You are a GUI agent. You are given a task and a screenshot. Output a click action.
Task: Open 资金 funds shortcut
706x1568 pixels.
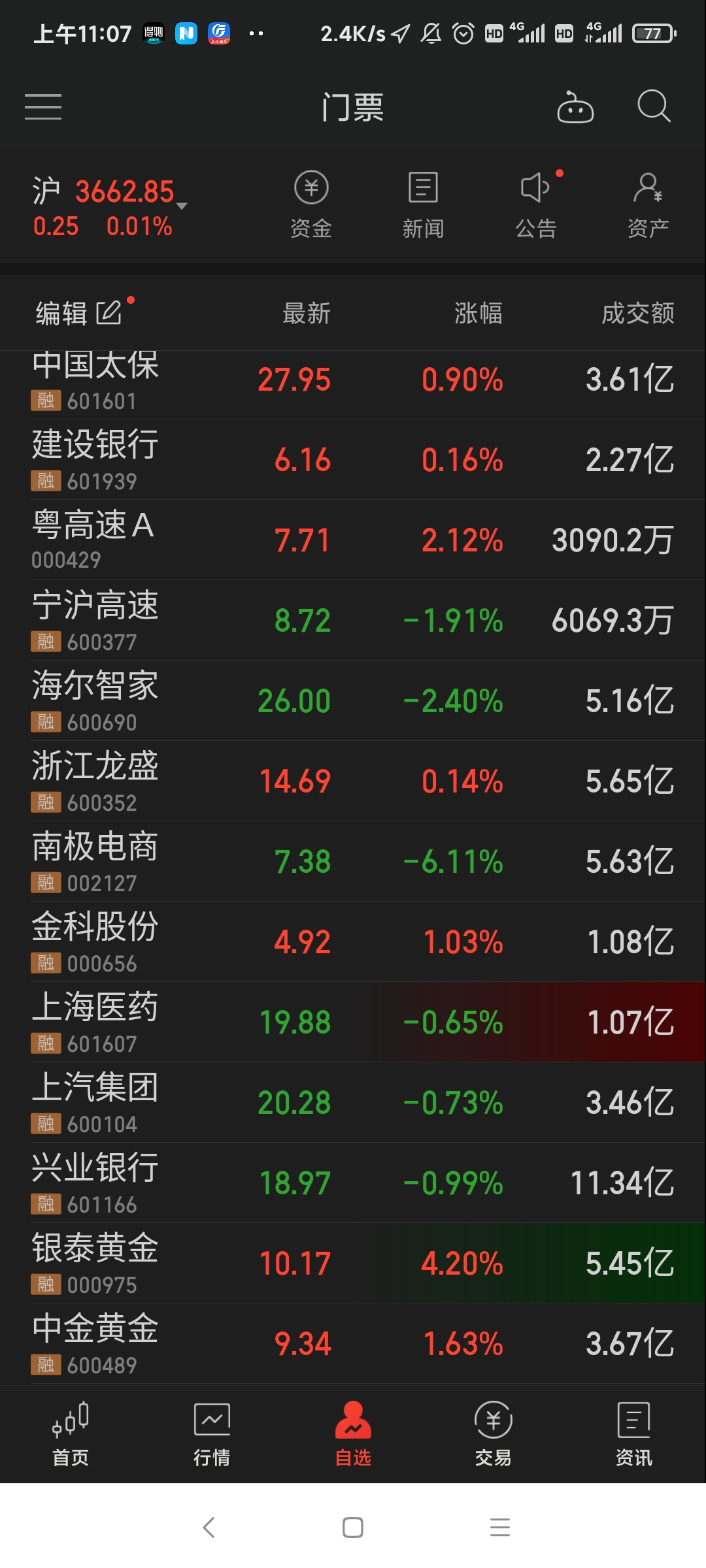point(311,204)
